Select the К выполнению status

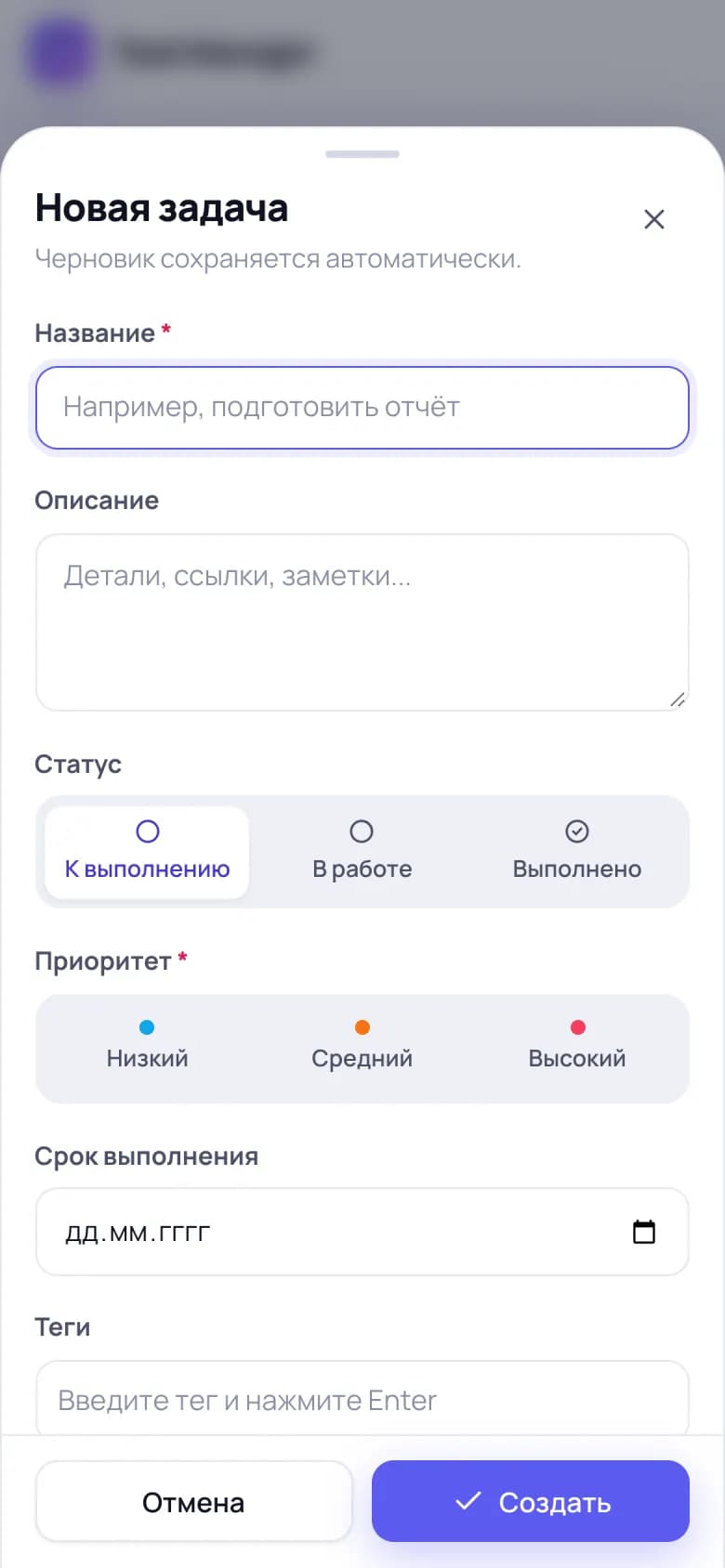147,852
